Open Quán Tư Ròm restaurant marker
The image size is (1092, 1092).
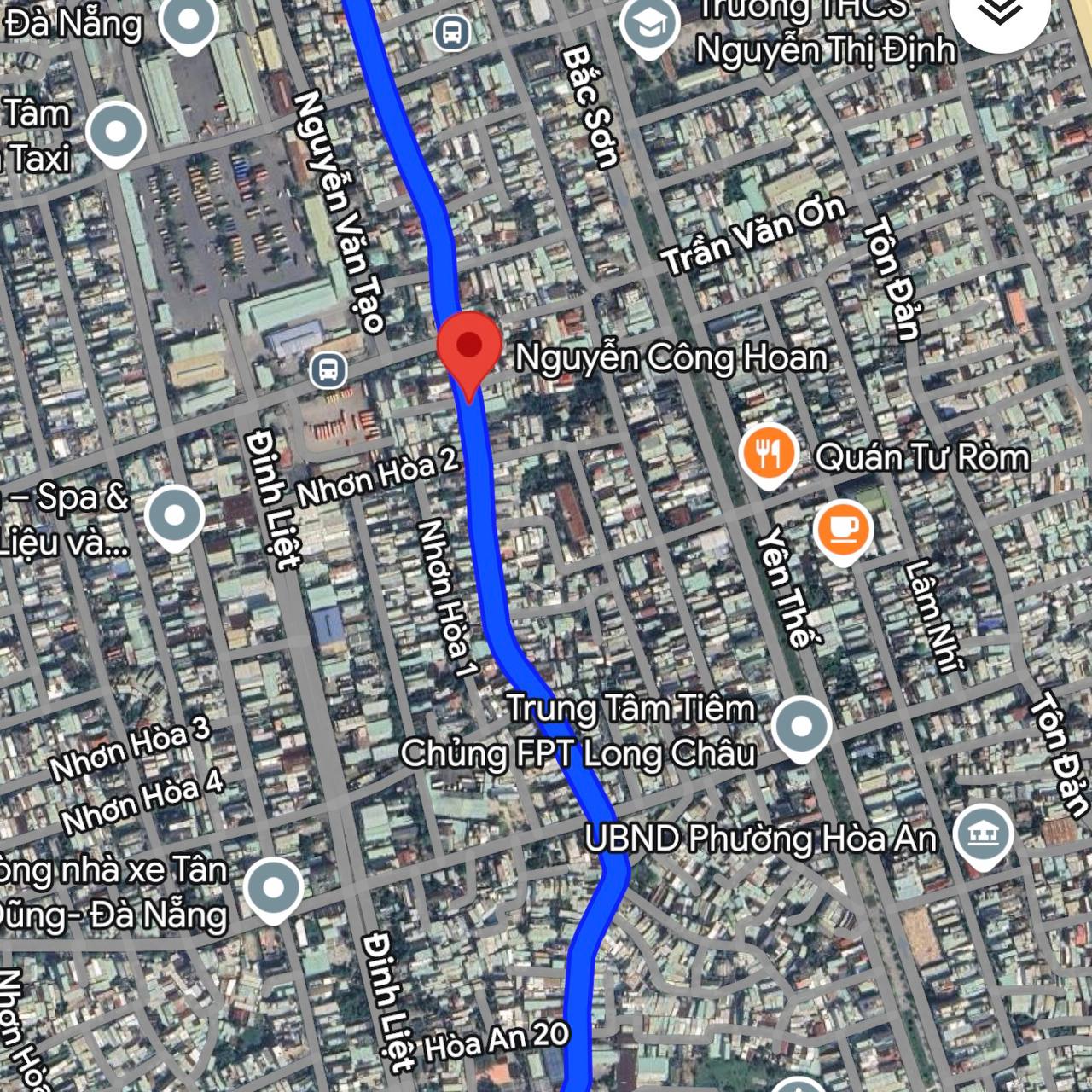[769, 453]
